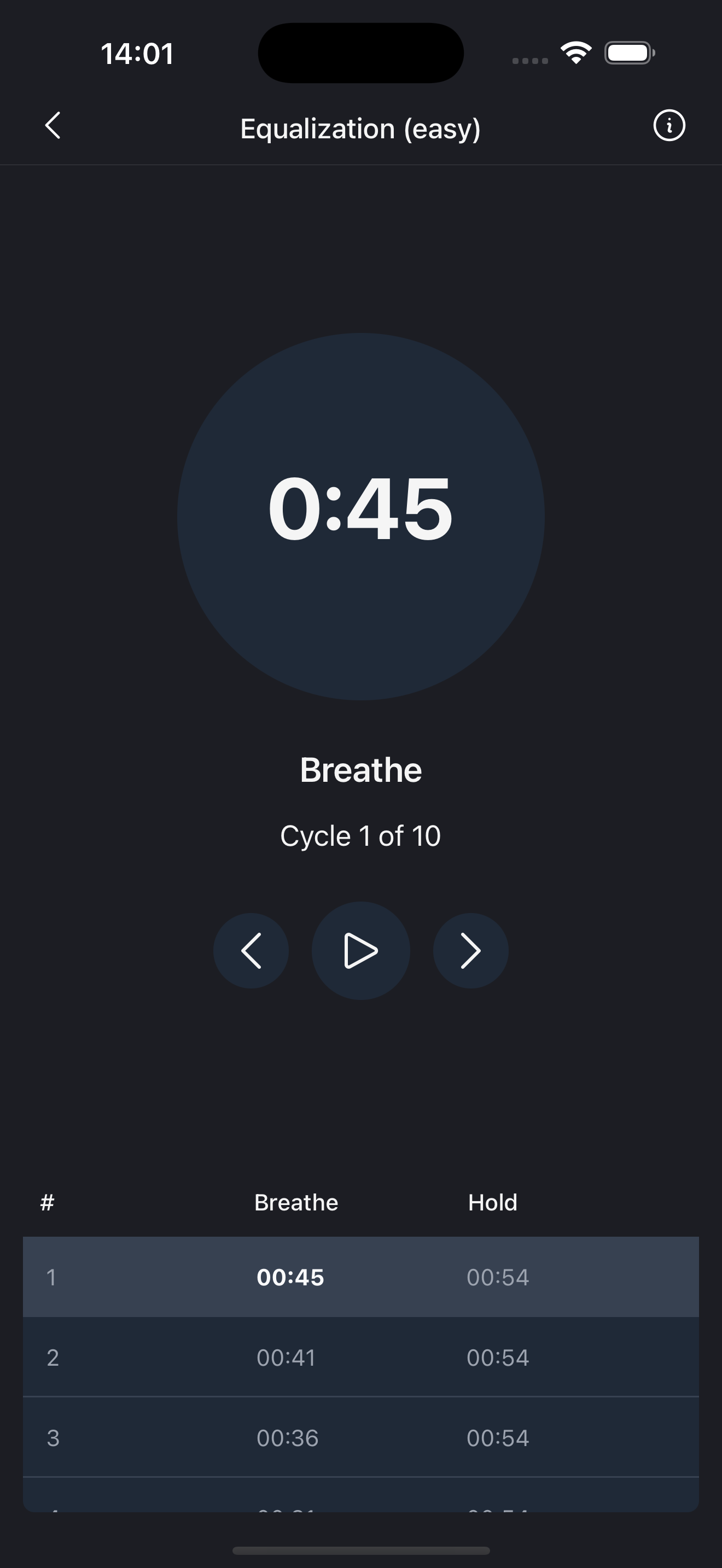Viewport: 722px width, 1568px height.
Task: Select cycle row 1 in the table
Action: point(361,1277)
